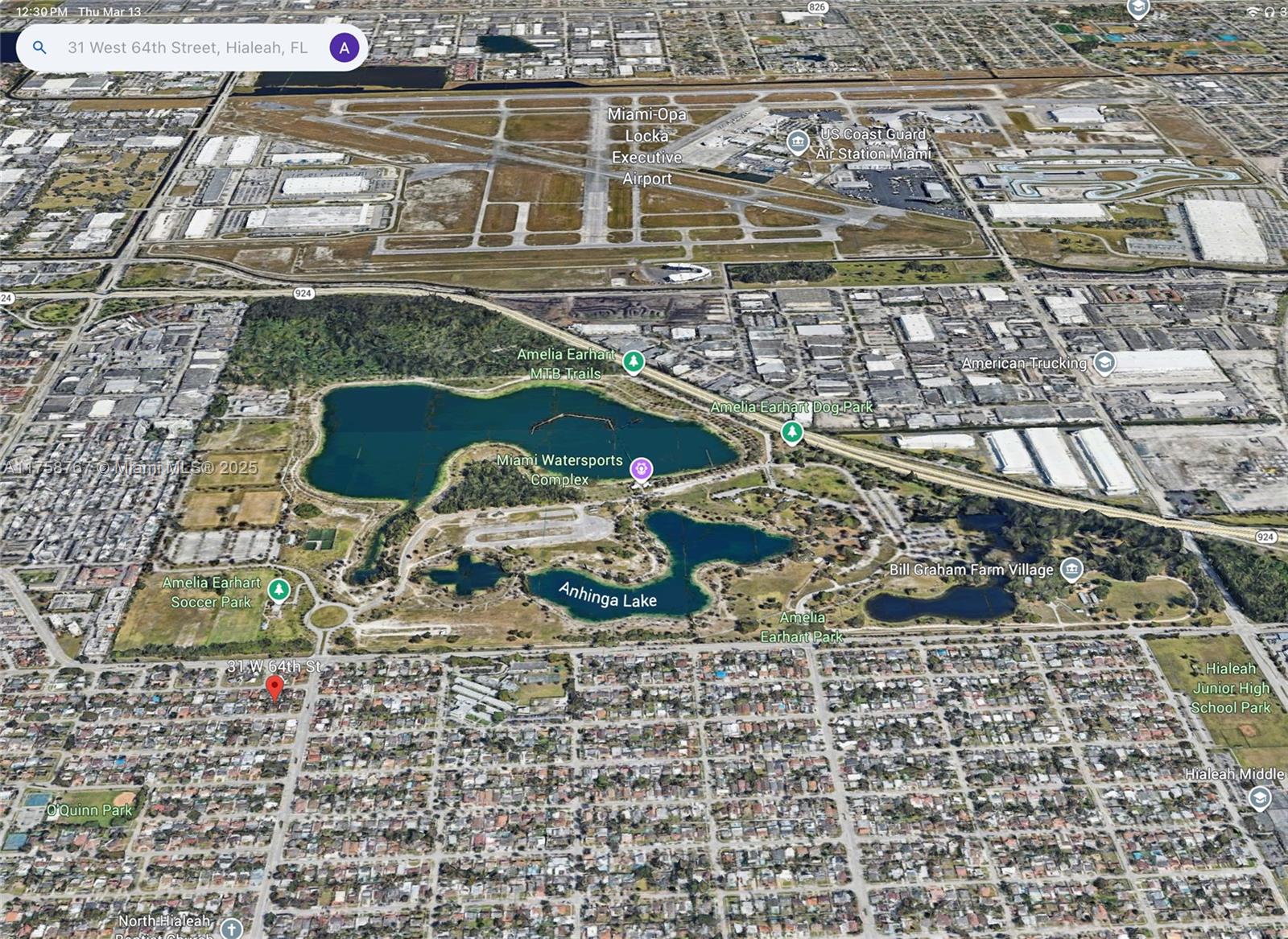Image resolution: width=1288 pixels, height=939 pixels.
Task: Open Hialeah Middle school marker
Action: pyautogui.click(x=1259, y=798)
